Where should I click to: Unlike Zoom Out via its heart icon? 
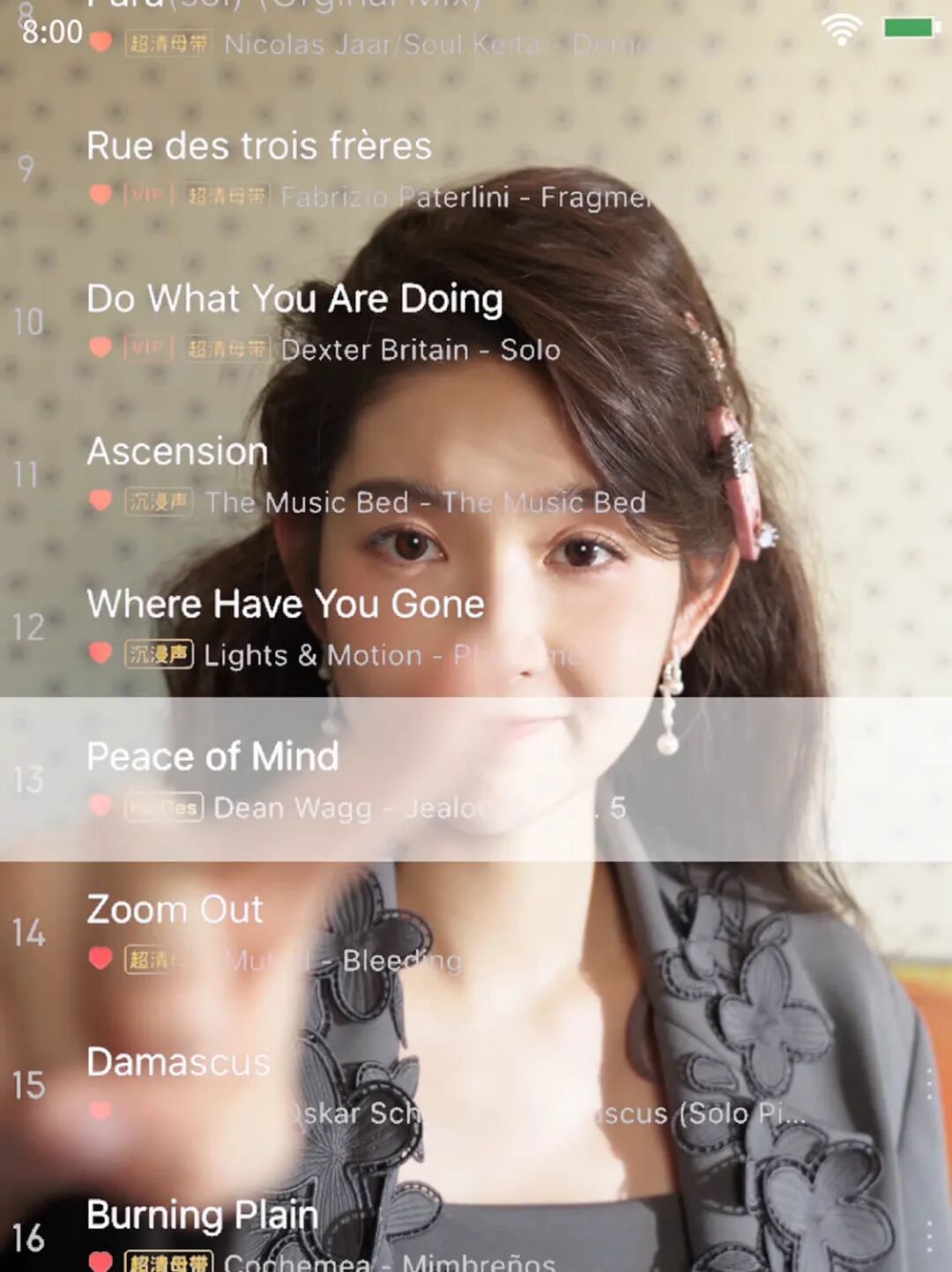click(100, 957)
